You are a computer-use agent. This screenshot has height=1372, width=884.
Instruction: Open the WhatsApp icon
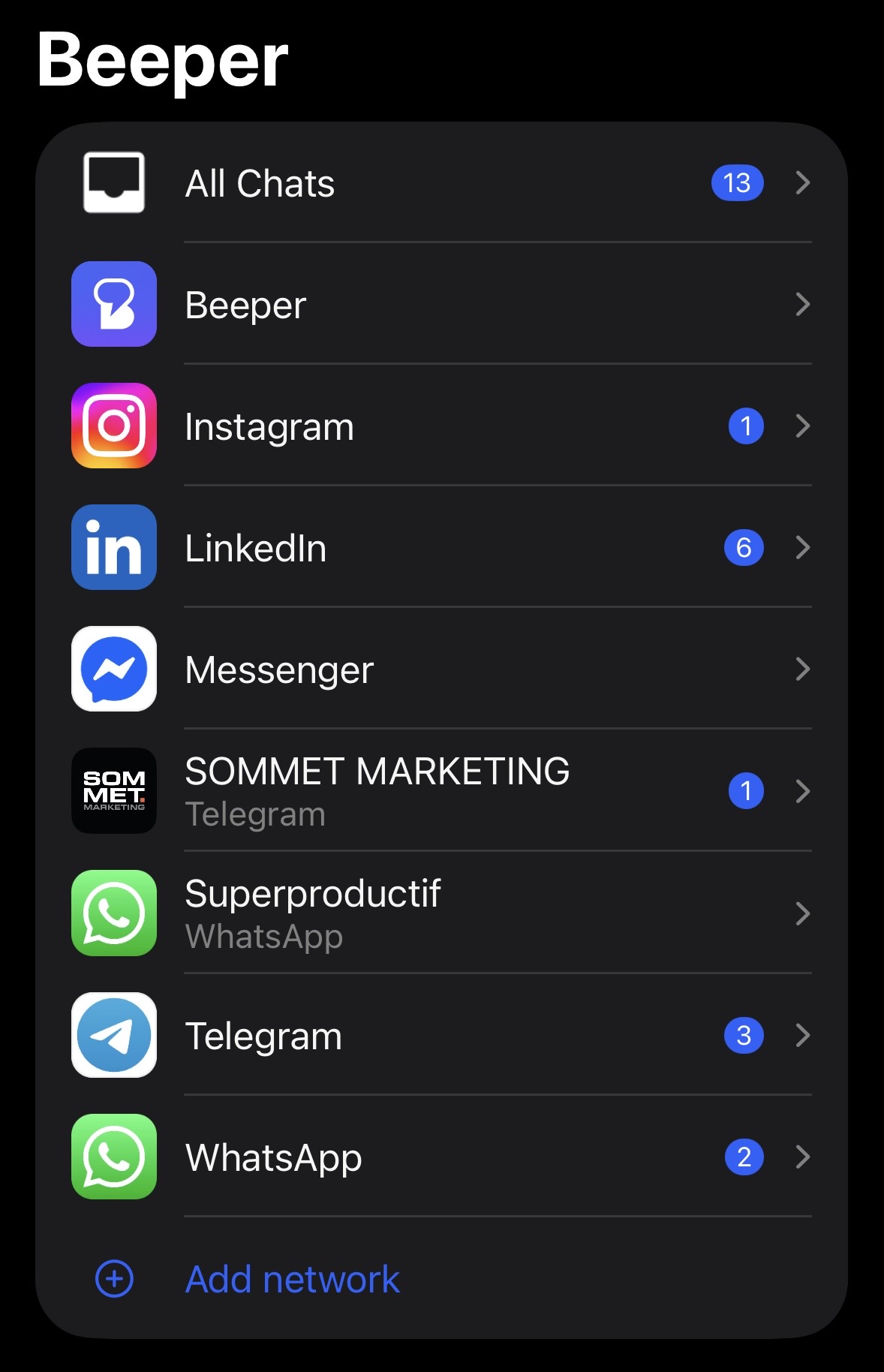pyautogui.click(x=113, y=1157)
